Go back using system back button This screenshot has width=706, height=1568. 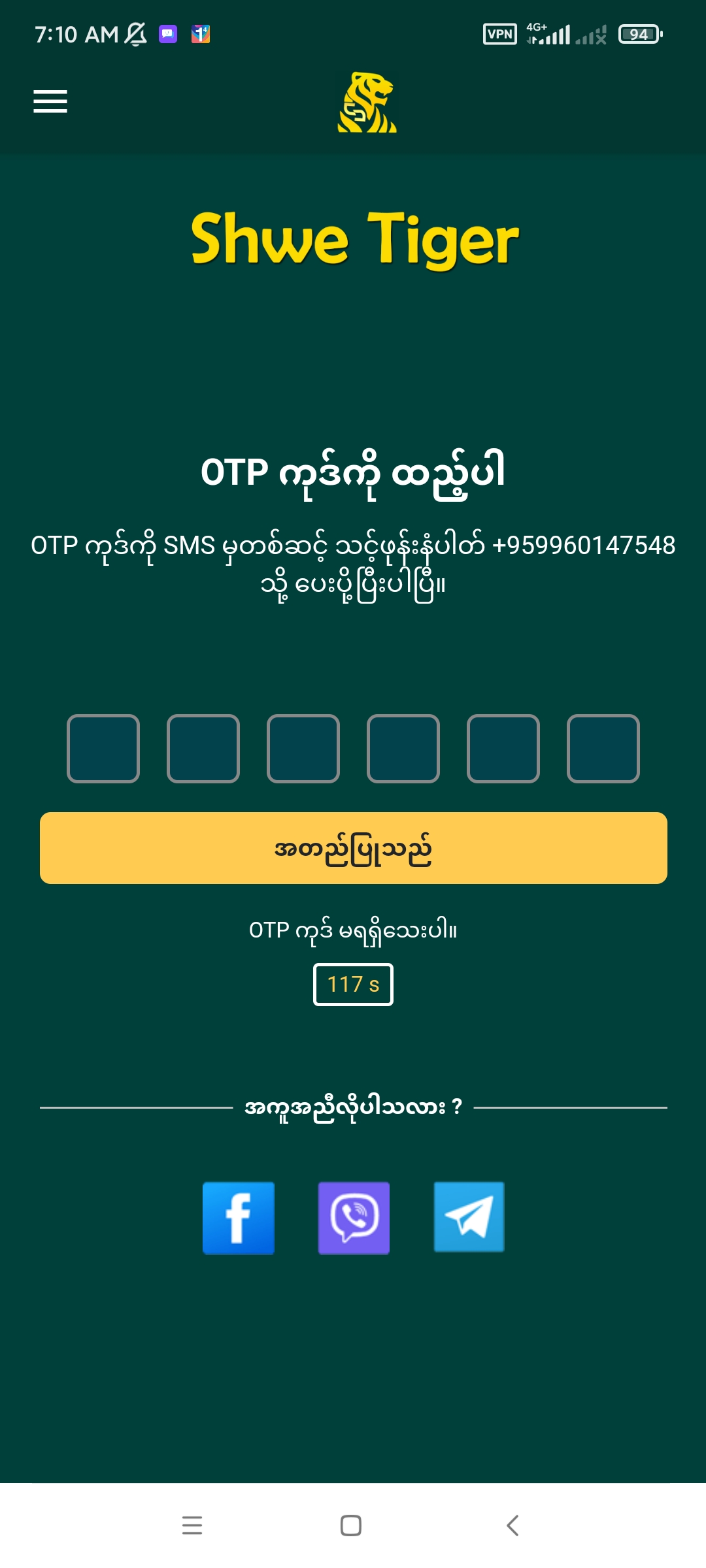[x=513, y=1526]
